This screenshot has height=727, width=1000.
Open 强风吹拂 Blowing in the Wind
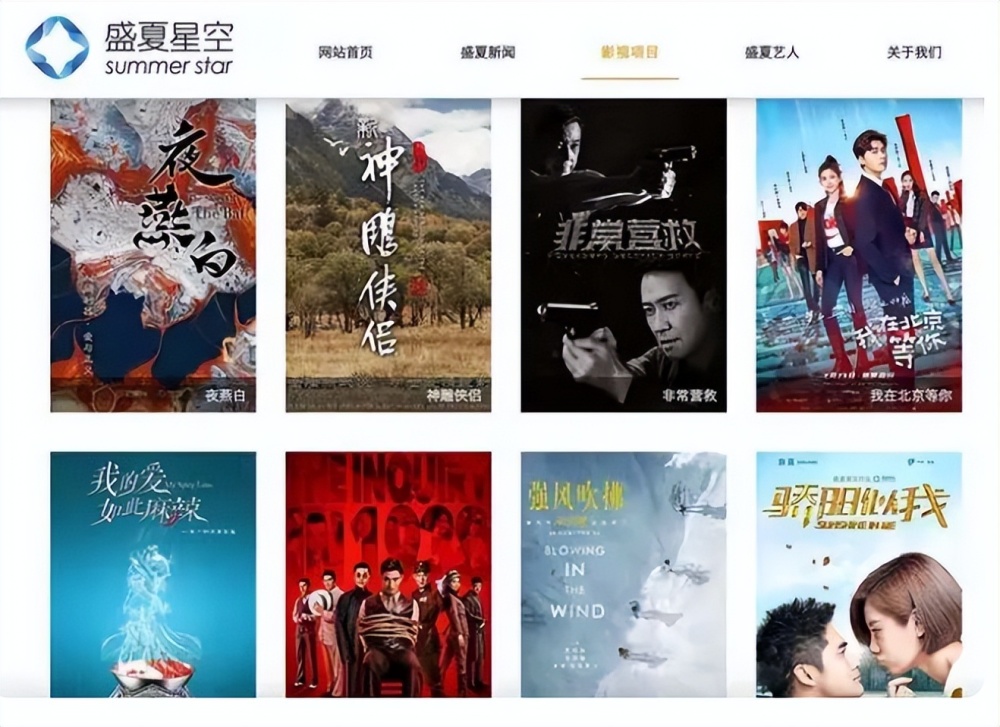pyautogui.click(x=624, y=574)
